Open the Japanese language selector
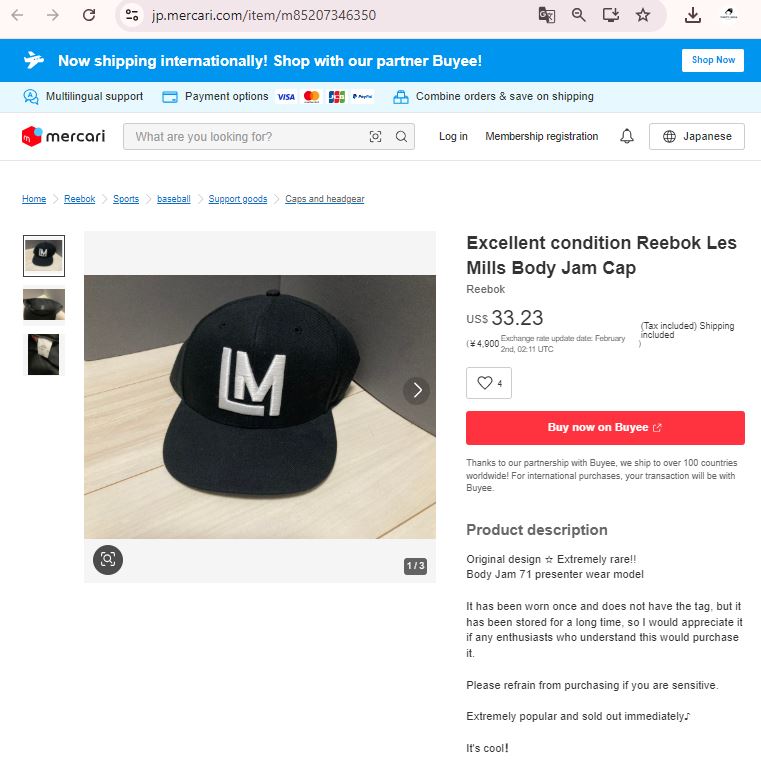This screenshot has height=767, width=761. click(x=696, y=137)
